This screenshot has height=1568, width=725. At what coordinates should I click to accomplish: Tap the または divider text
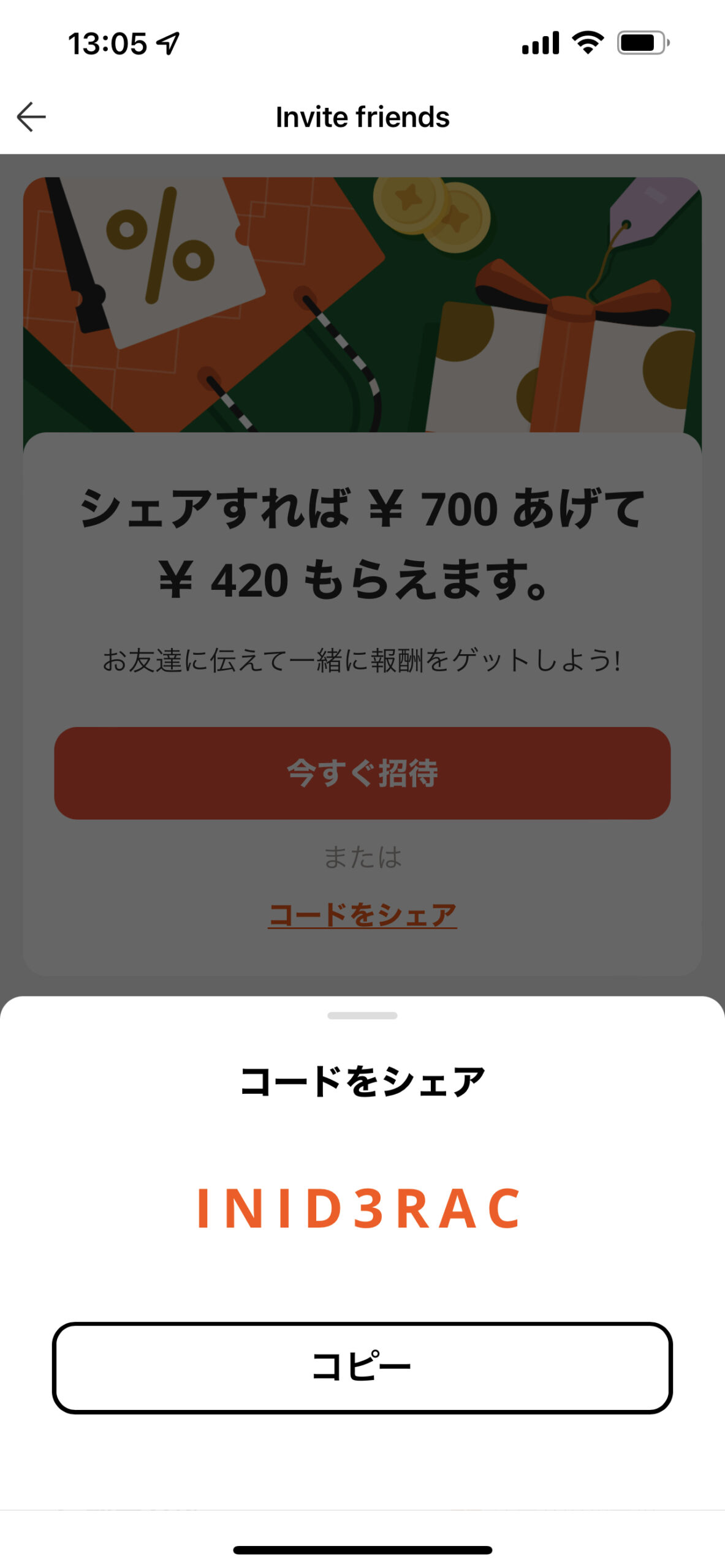point(362,857)
